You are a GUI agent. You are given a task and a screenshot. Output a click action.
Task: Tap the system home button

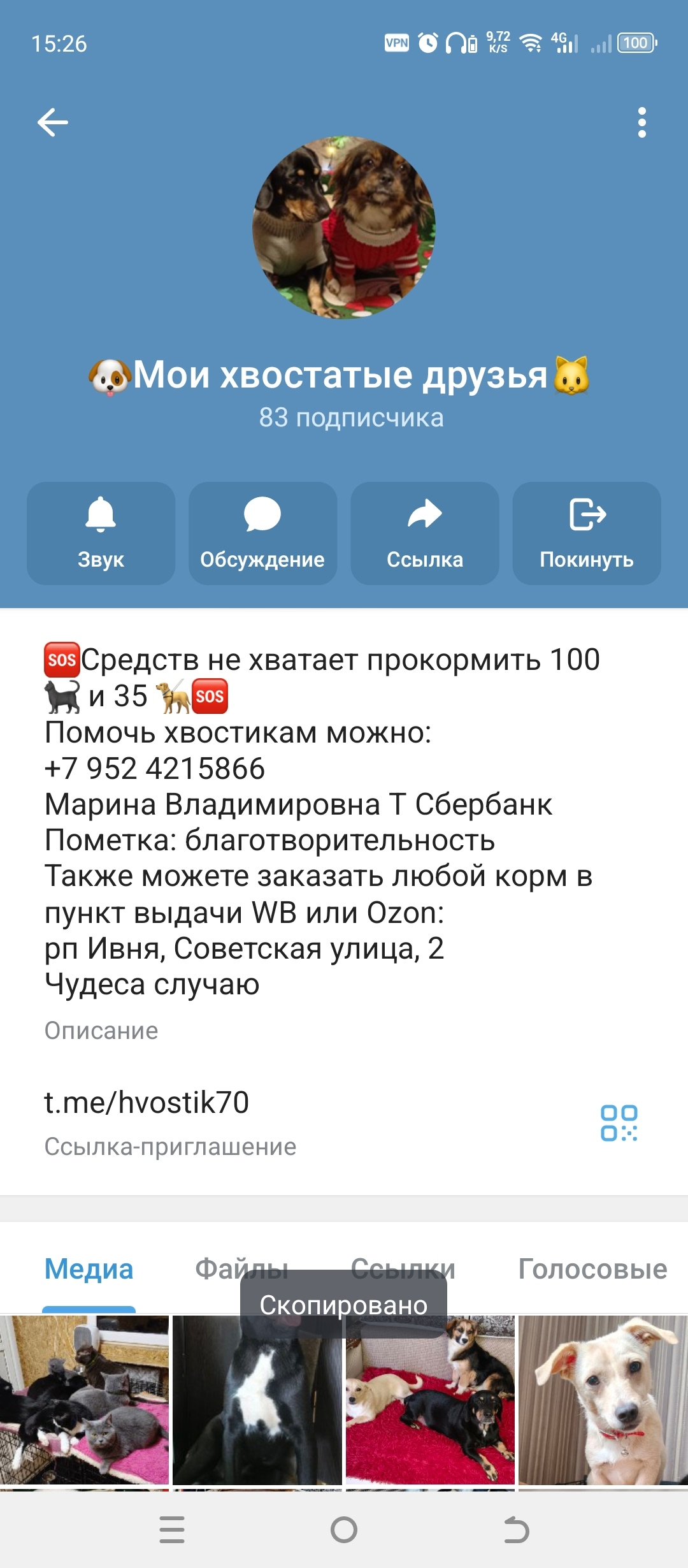(344, 1530)
